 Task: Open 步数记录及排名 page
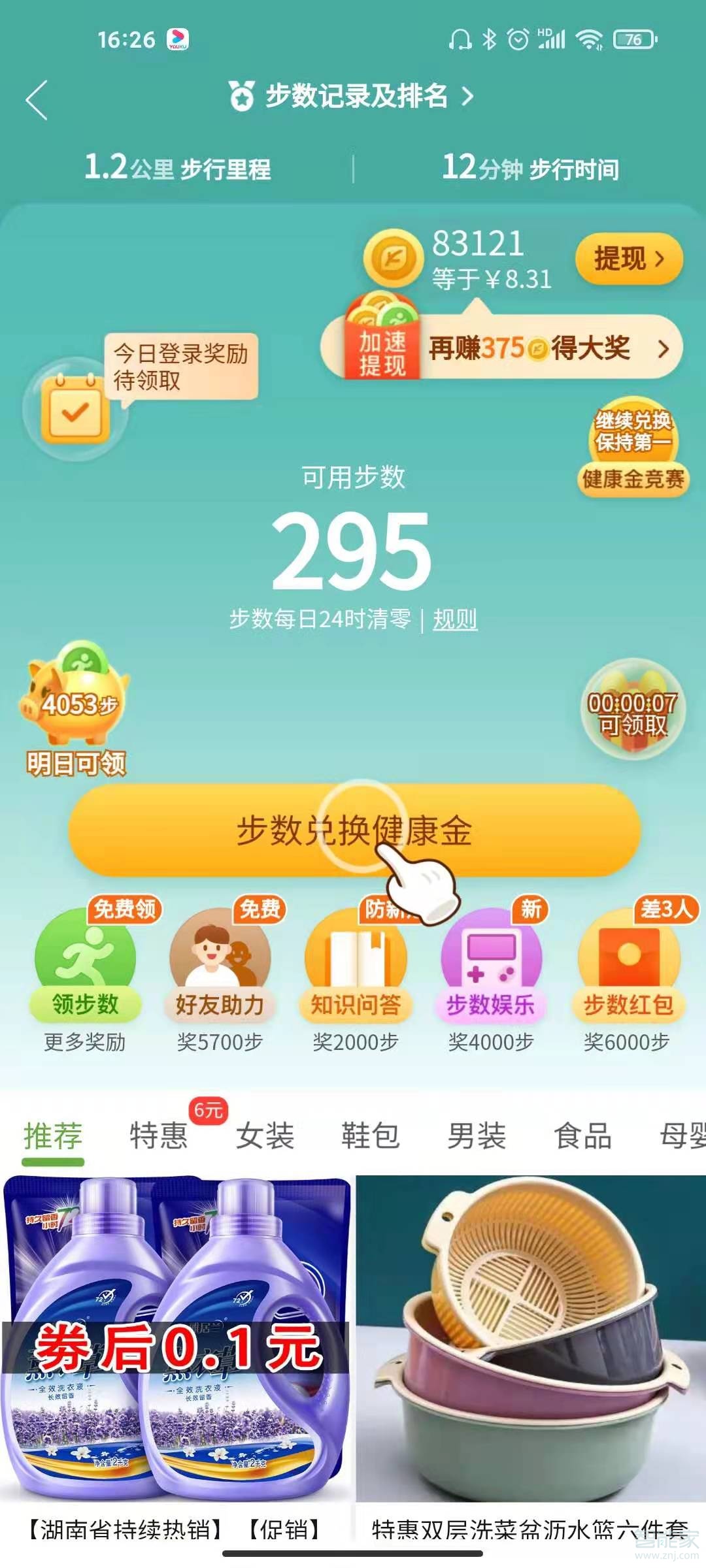[x=353, y=97]
